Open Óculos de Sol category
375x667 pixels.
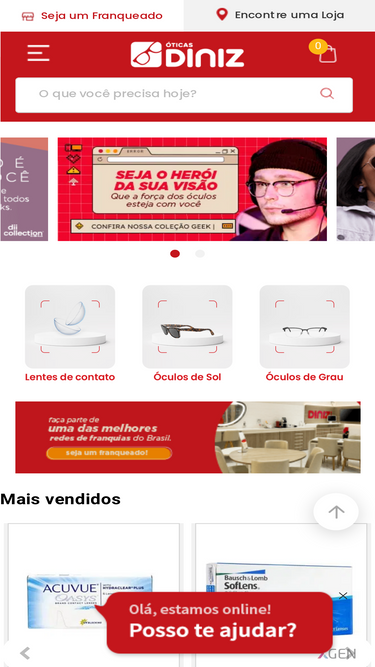188,334
